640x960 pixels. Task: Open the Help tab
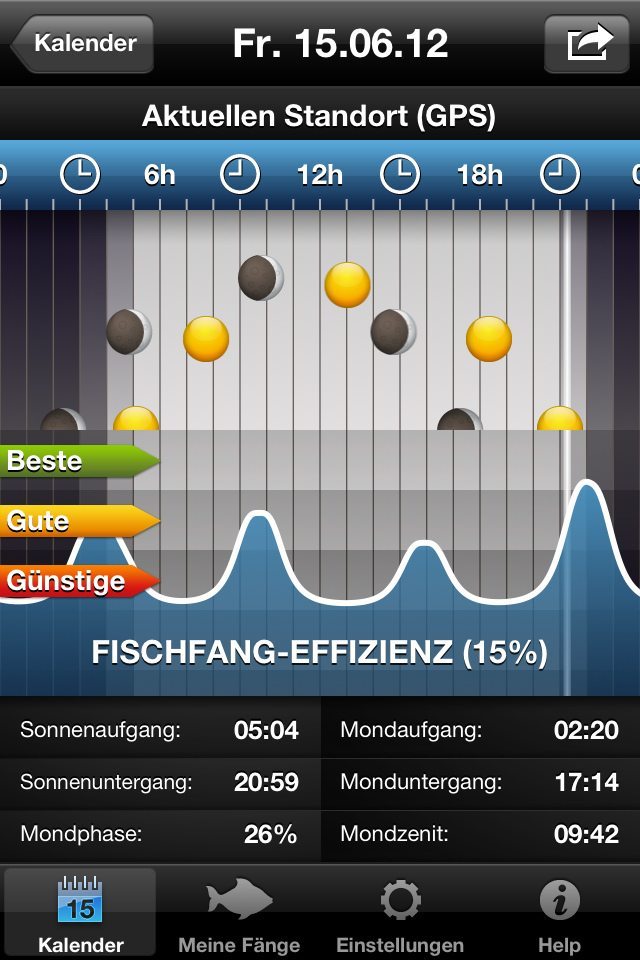click(x=559, y=913)
